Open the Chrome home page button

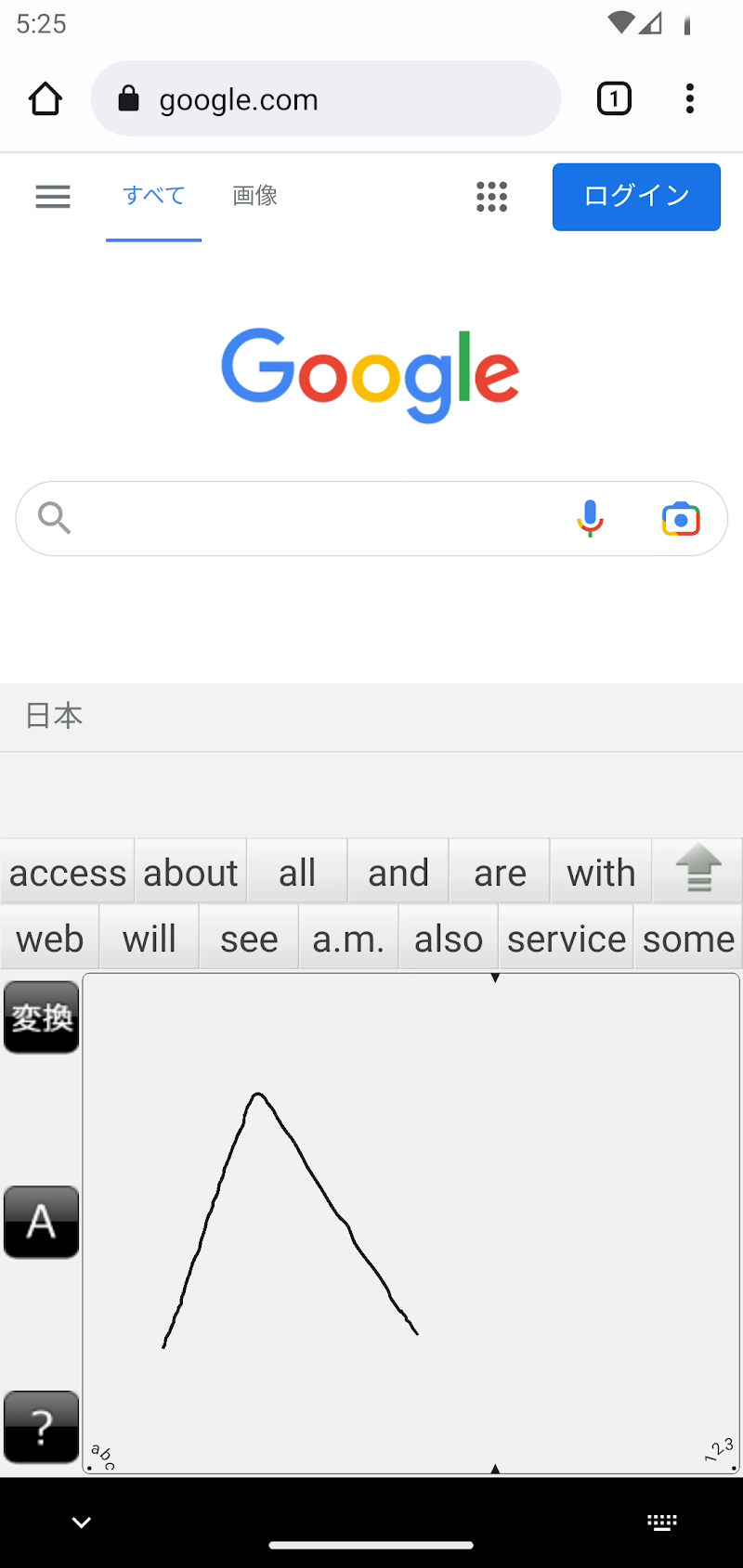click(45, 98)
